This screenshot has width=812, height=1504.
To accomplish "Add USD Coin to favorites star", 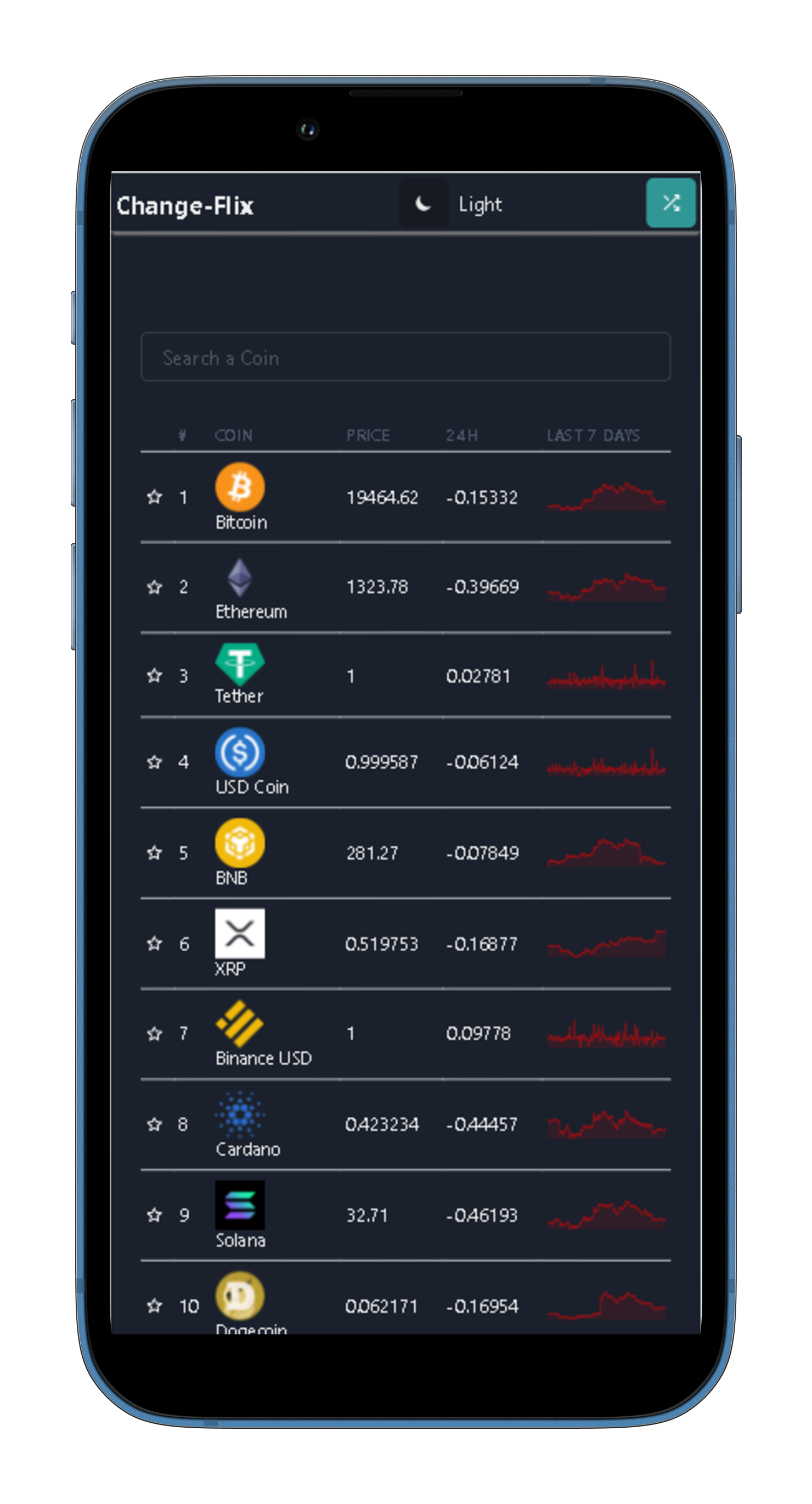I will [154, 762].
